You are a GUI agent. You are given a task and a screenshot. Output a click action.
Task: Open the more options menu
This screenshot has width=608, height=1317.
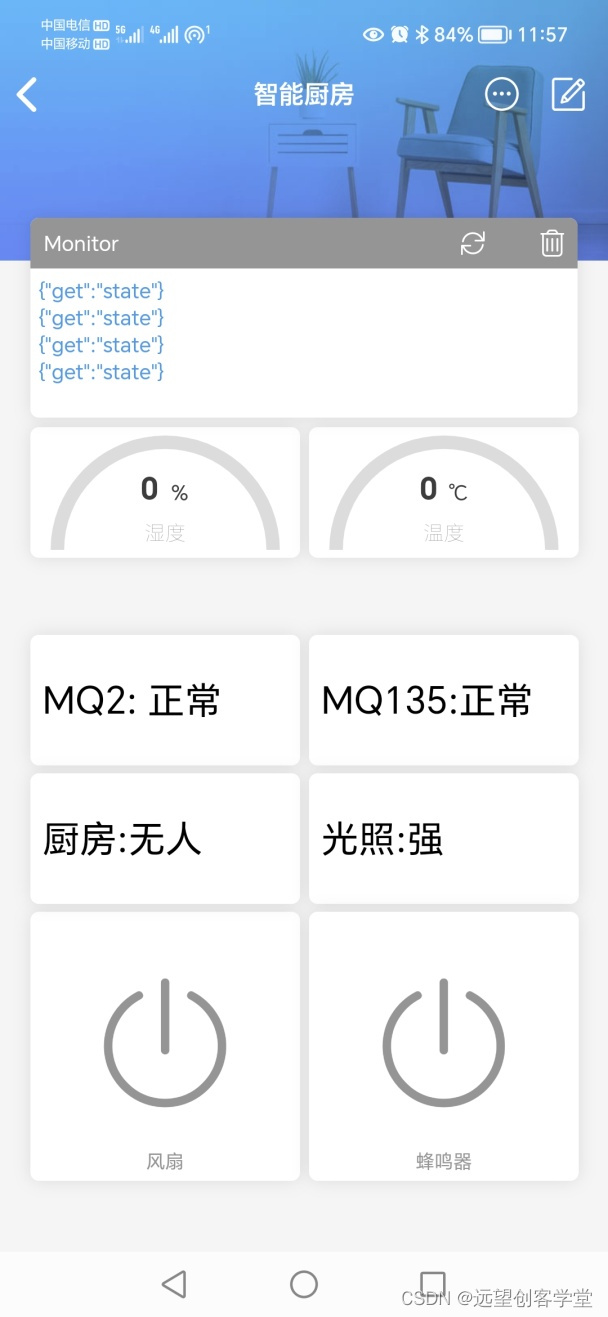tap(501, 95)
